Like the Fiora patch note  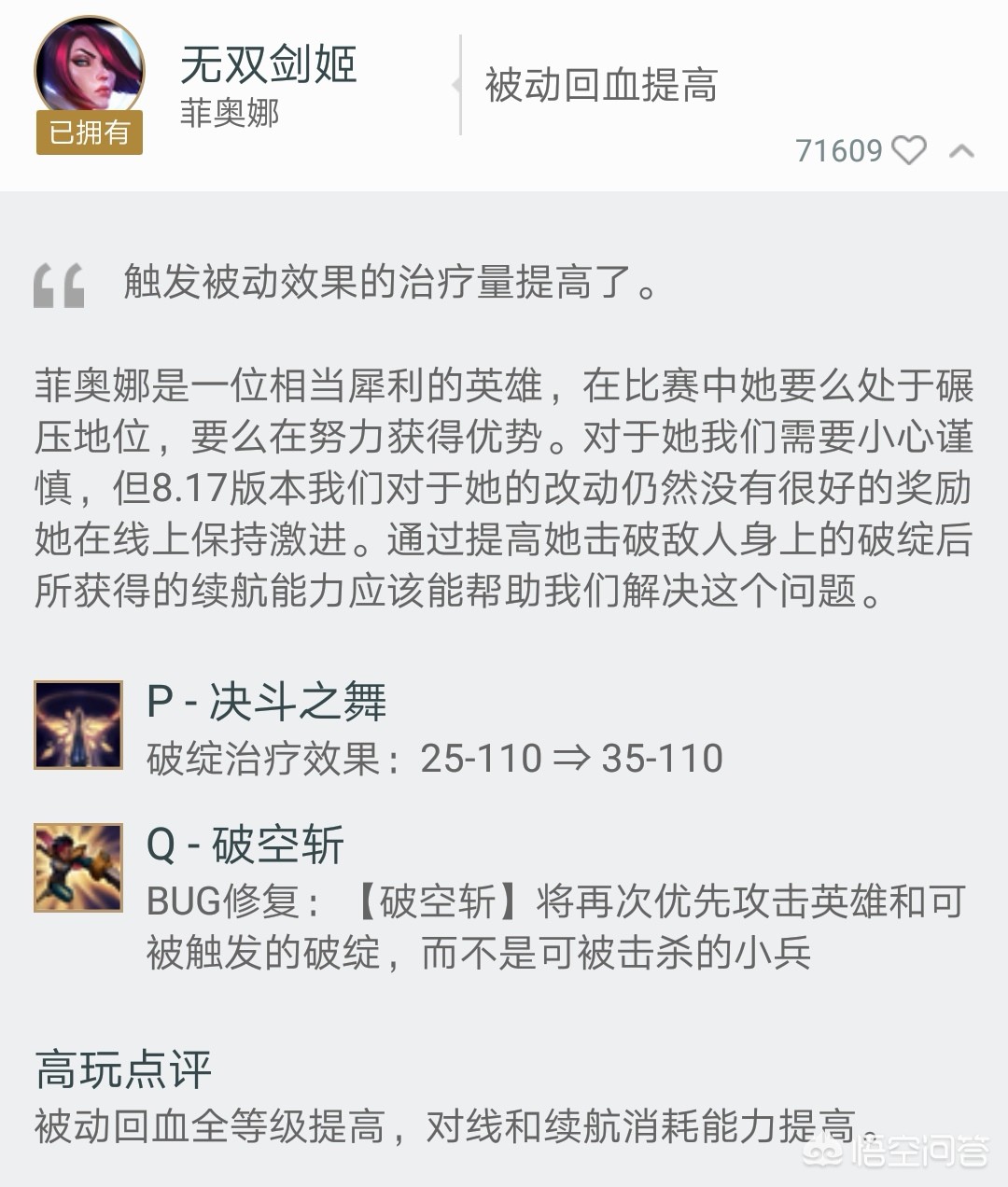coord(908,150)
